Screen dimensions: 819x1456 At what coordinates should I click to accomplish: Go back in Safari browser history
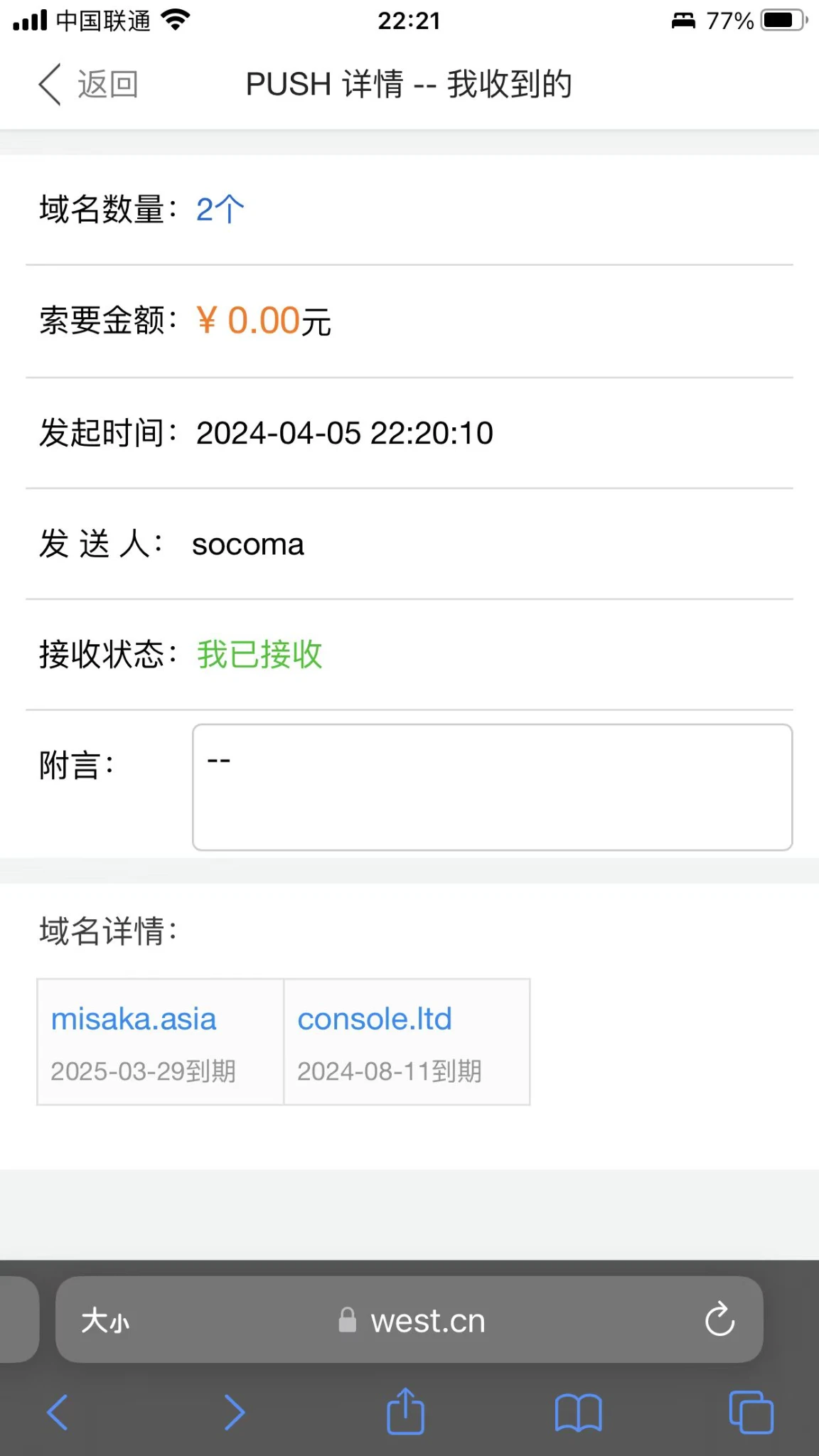pos(58,1412)
